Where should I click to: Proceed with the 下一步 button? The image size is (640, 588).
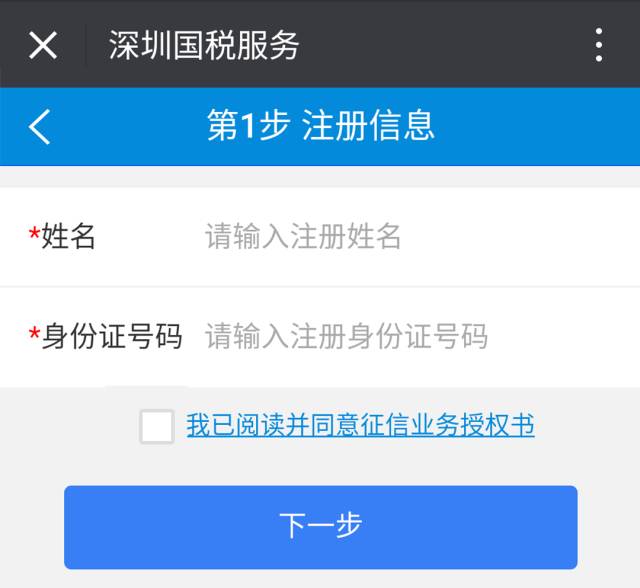coord(320,526)
